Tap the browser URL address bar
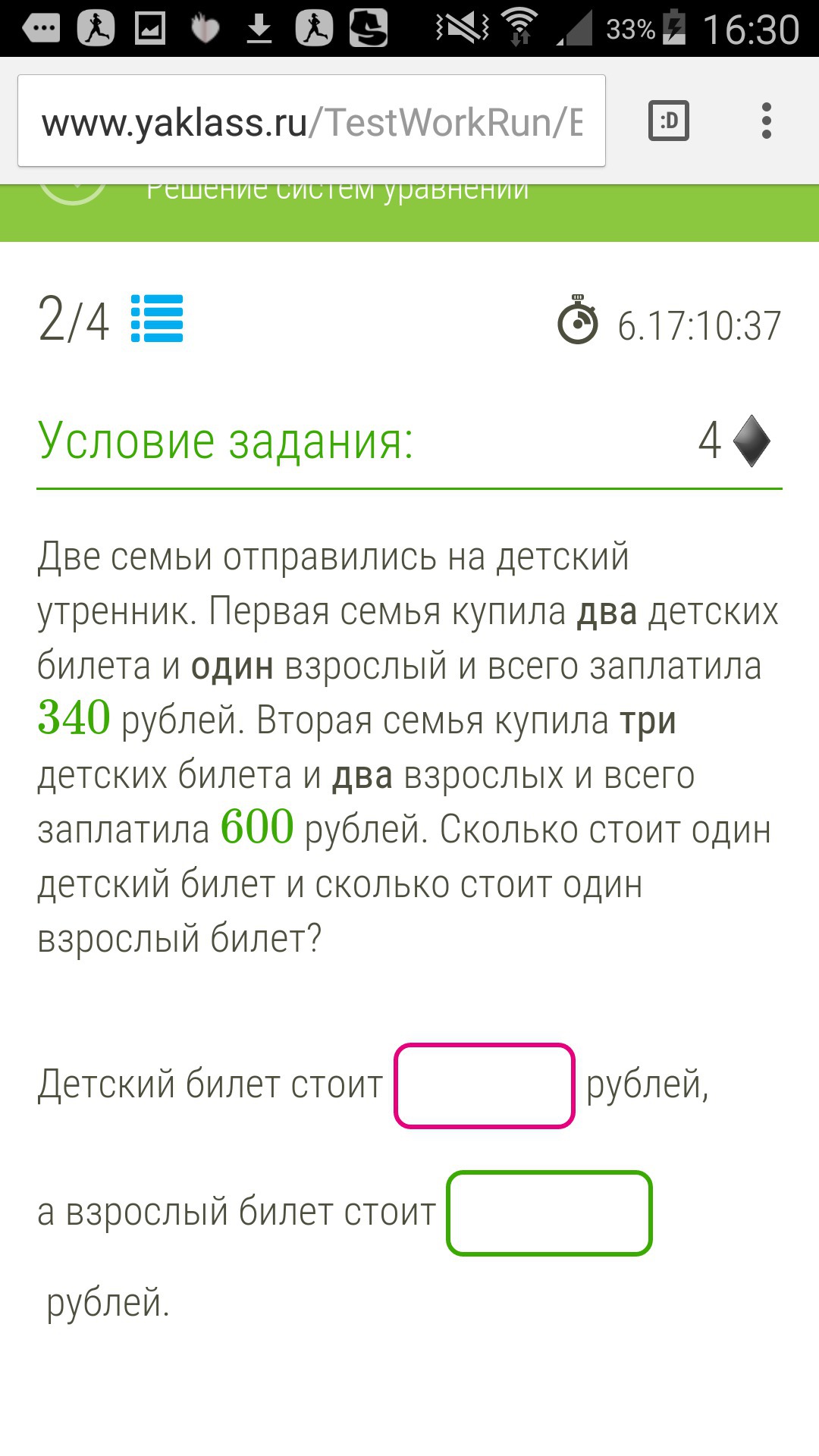The image size is (819, 1456). click(312, 121)
